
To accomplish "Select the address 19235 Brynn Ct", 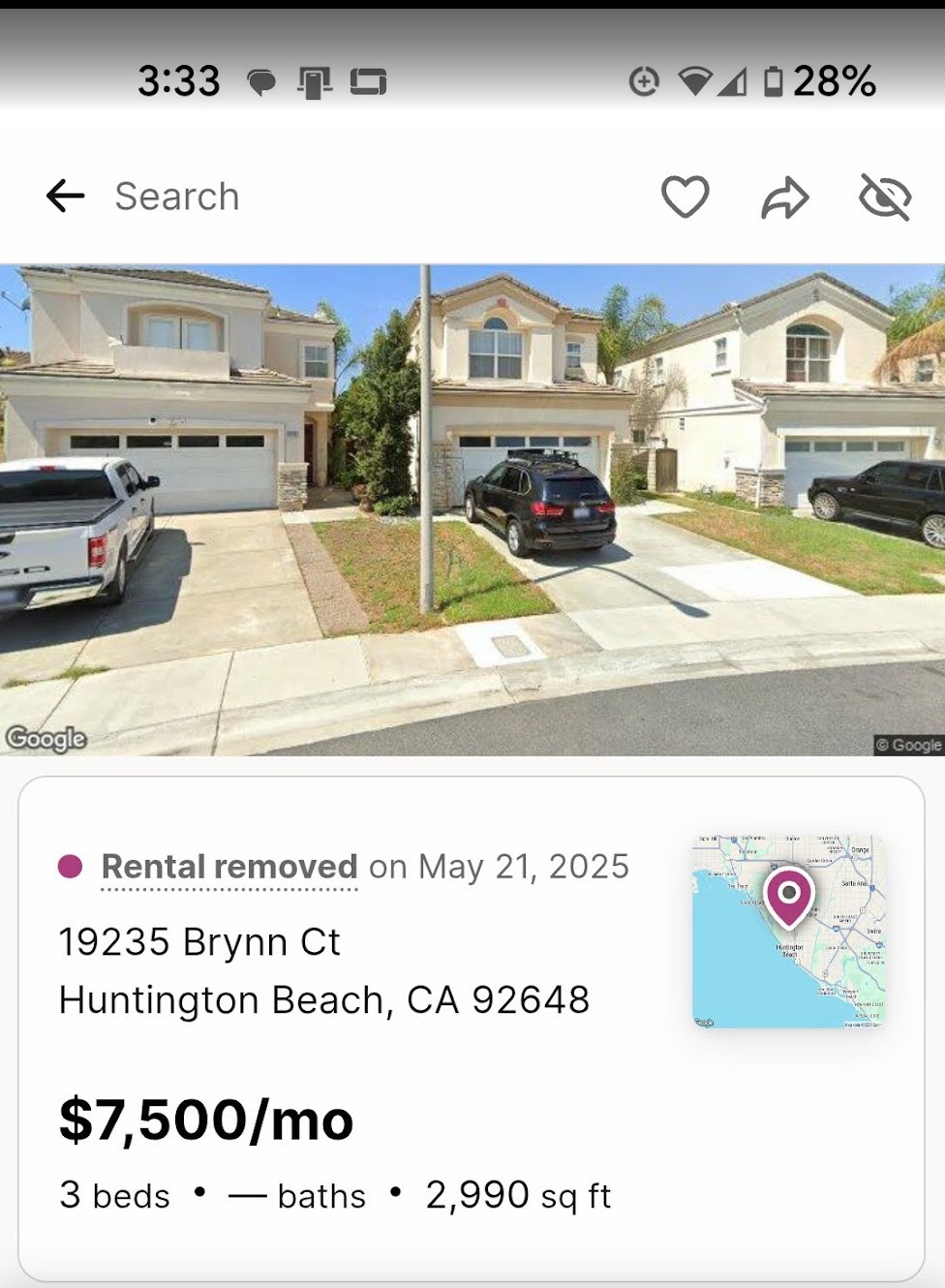I will click(198, 940).
